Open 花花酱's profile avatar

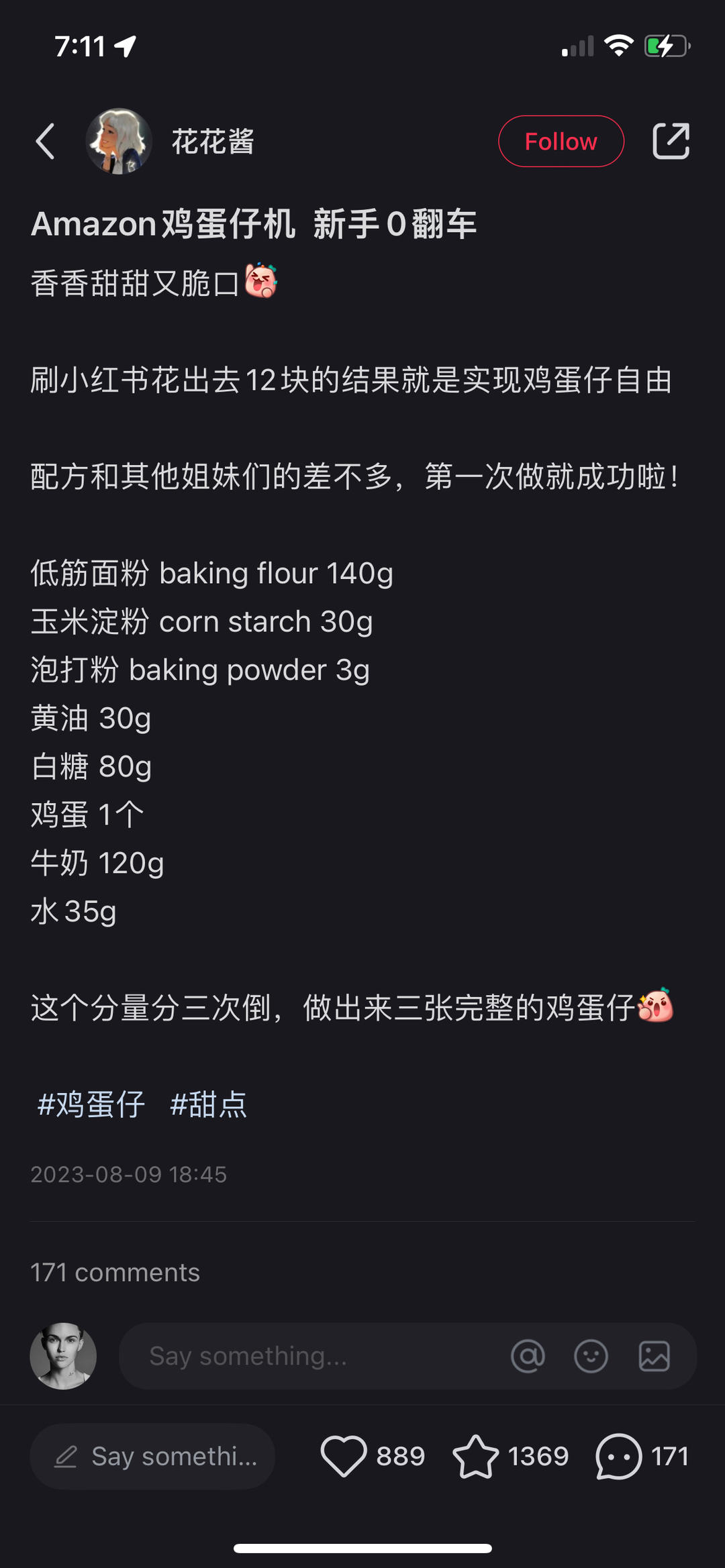click(x=119, y=142)
